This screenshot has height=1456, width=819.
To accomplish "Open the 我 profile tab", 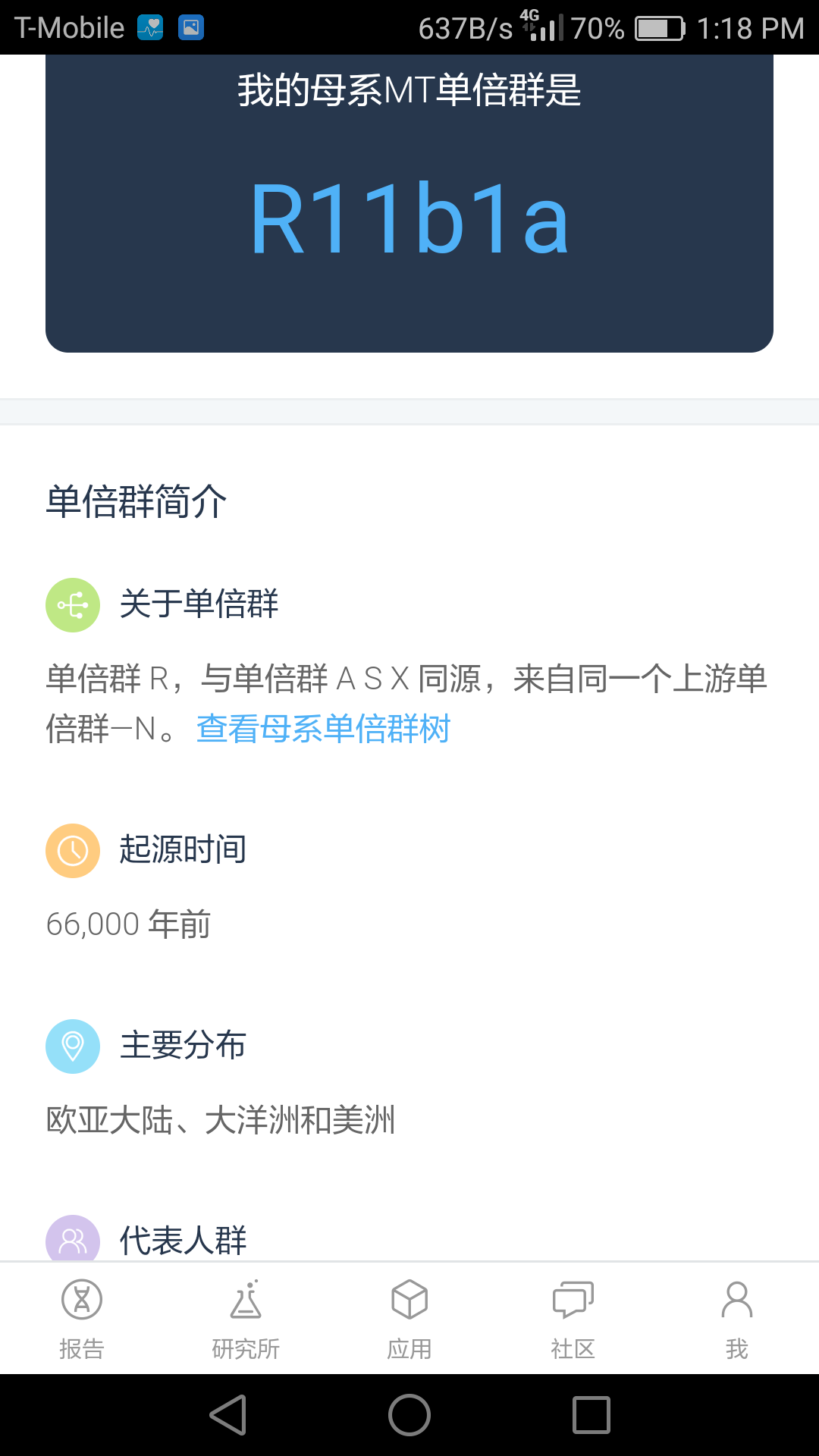I will click(x=737, y=1319).
